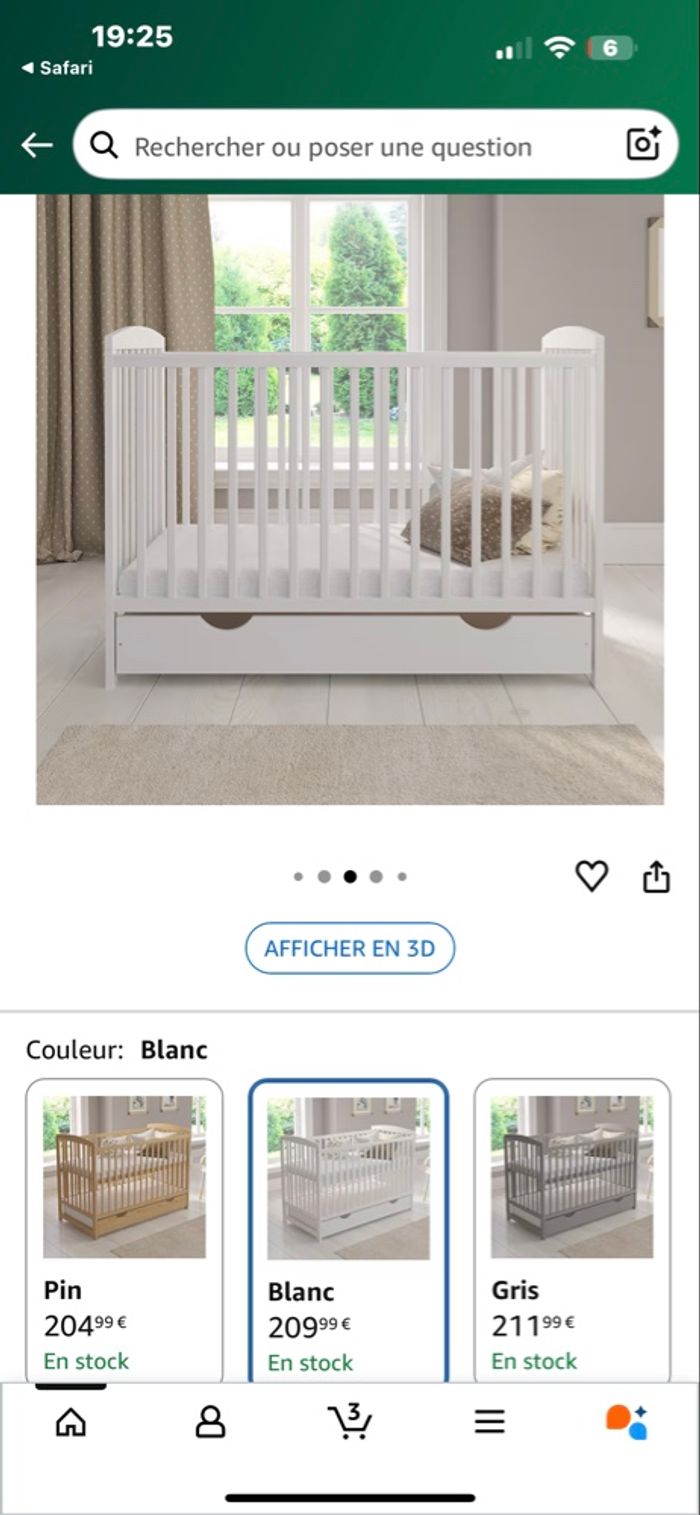Open the camera visual search icon

[643, 145]
